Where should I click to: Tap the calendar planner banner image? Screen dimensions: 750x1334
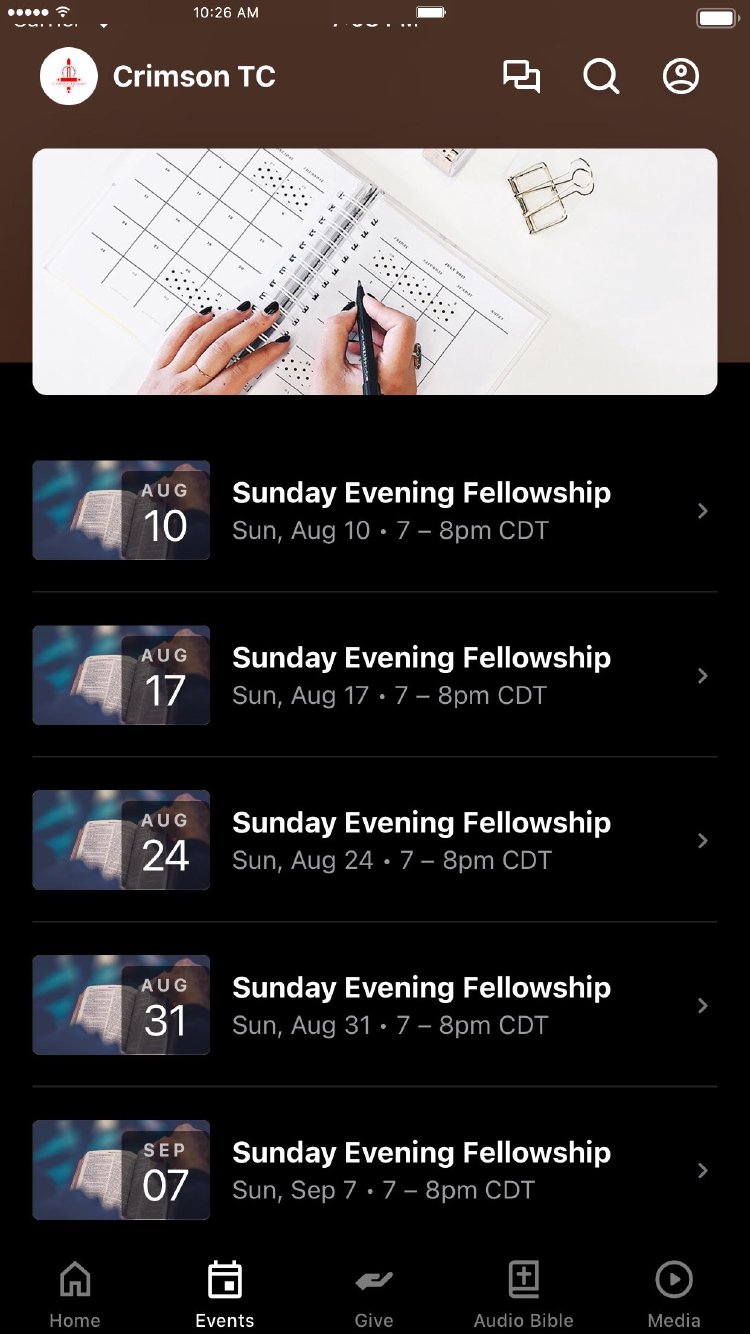(375, 271)
